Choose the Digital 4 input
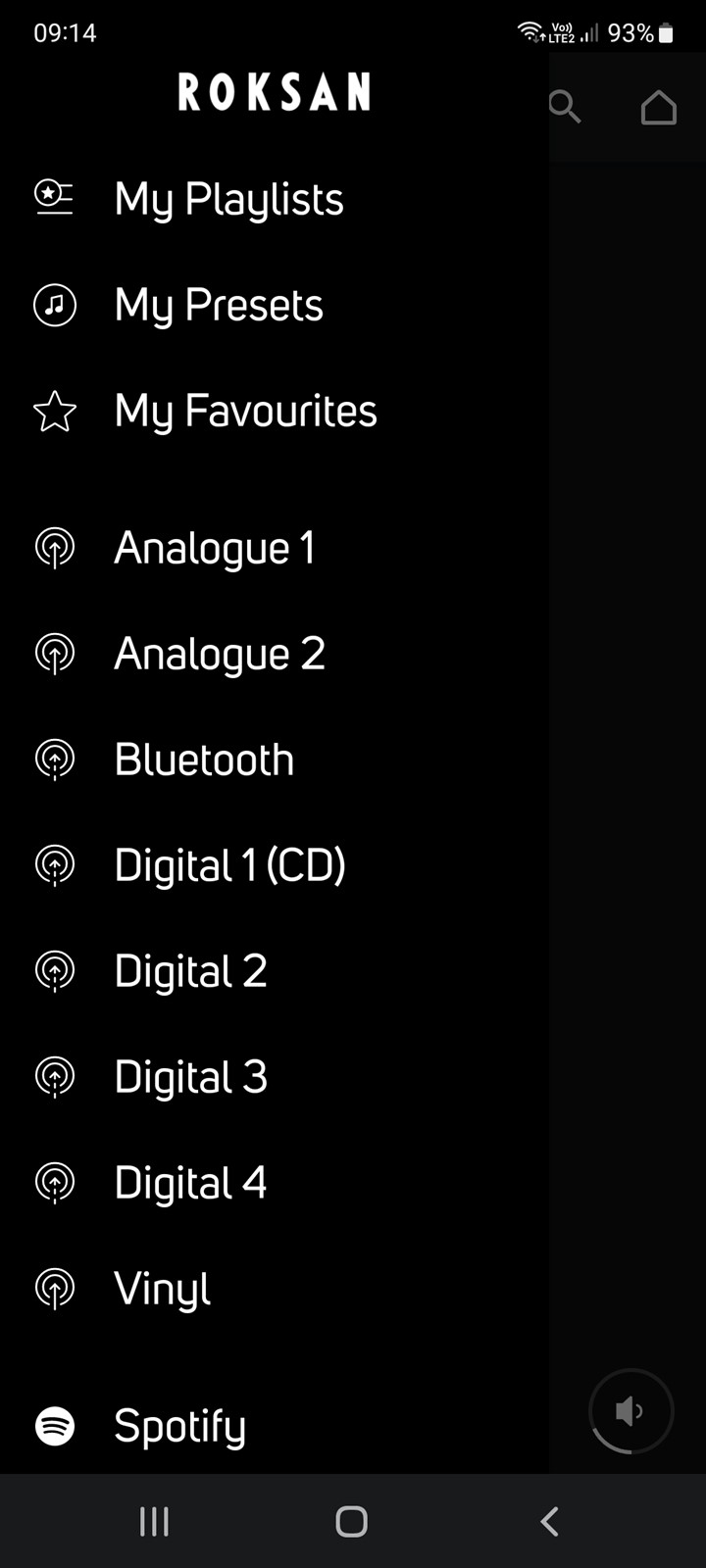706x1568 pixels. (275, 1183)
